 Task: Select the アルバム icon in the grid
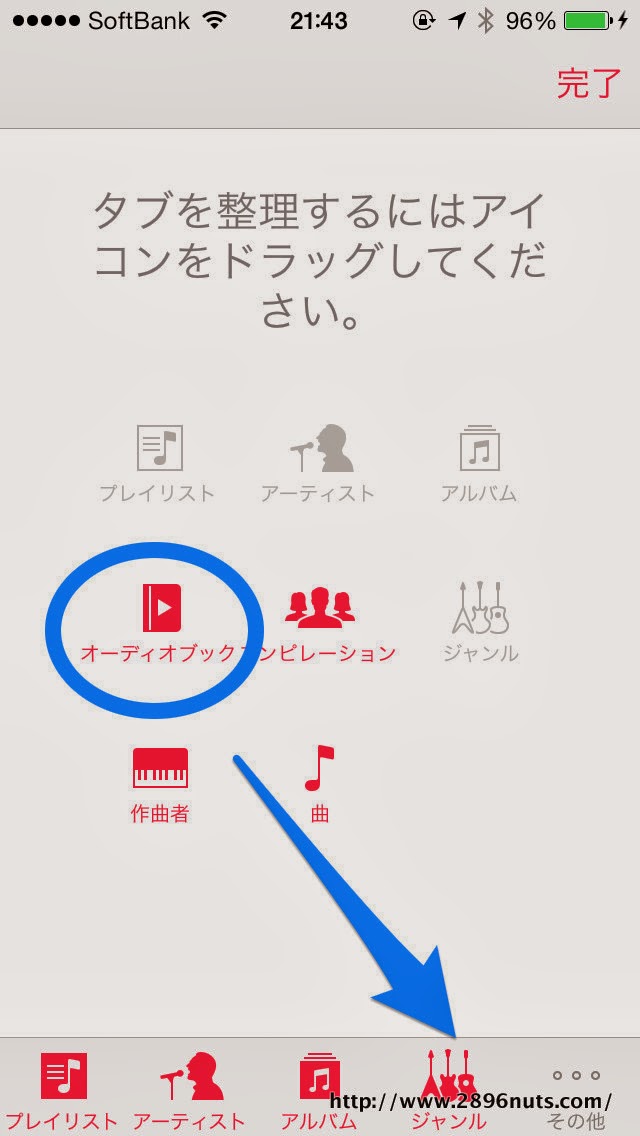point(480,449)
